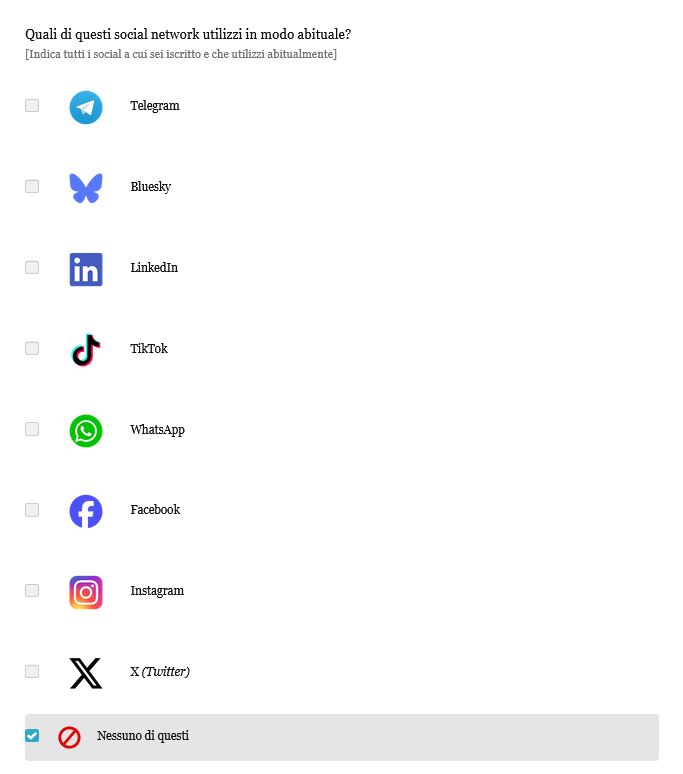
Task: Check the Instagram option
Action: (x=32, y=591)
